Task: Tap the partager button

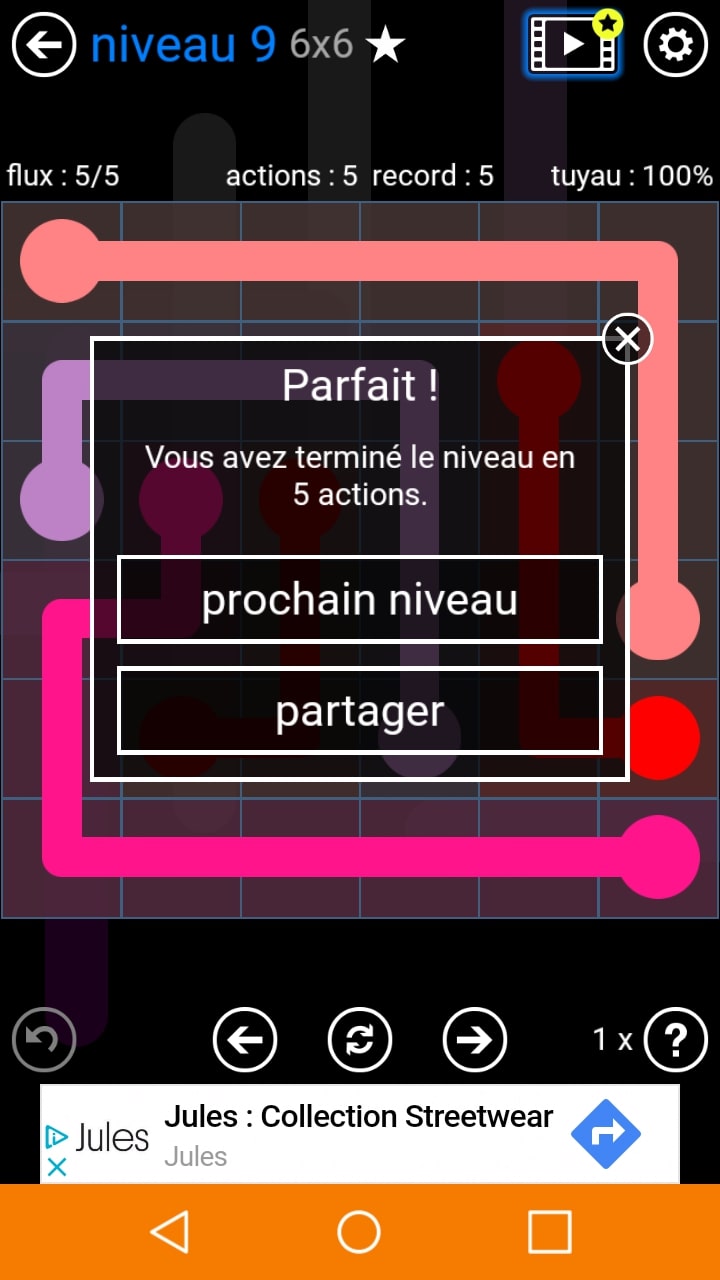Action: point(360,711)
